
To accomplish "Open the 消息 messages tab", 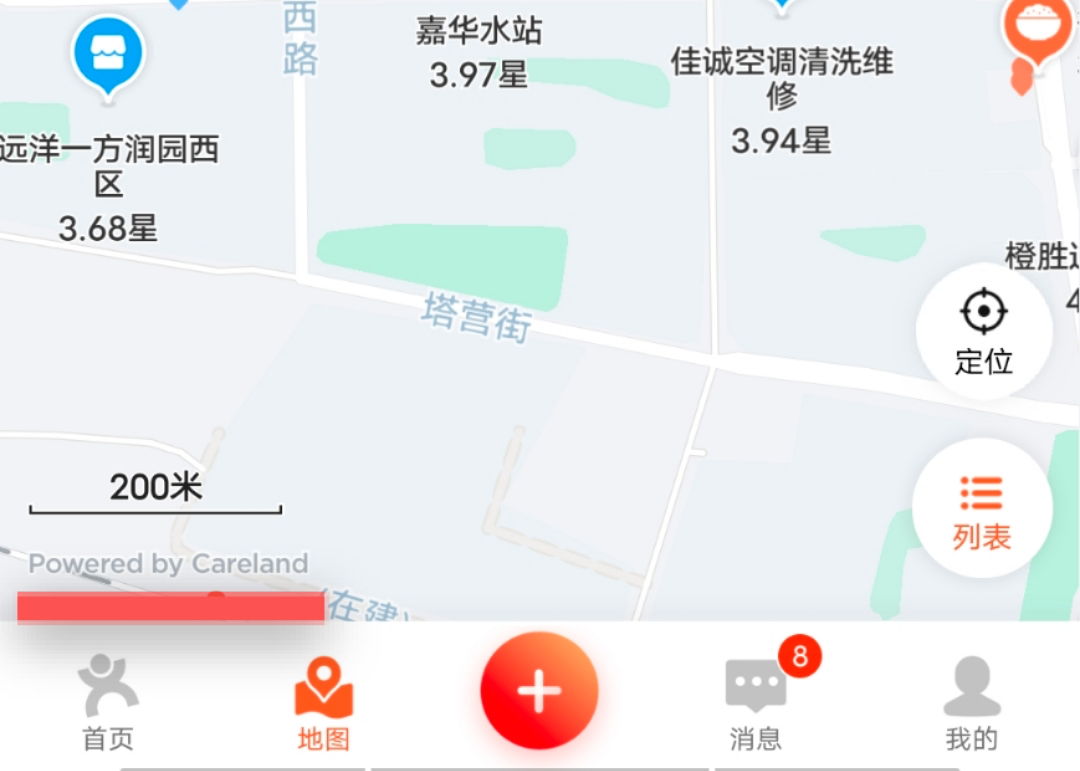I will click(x=756, y=703).
